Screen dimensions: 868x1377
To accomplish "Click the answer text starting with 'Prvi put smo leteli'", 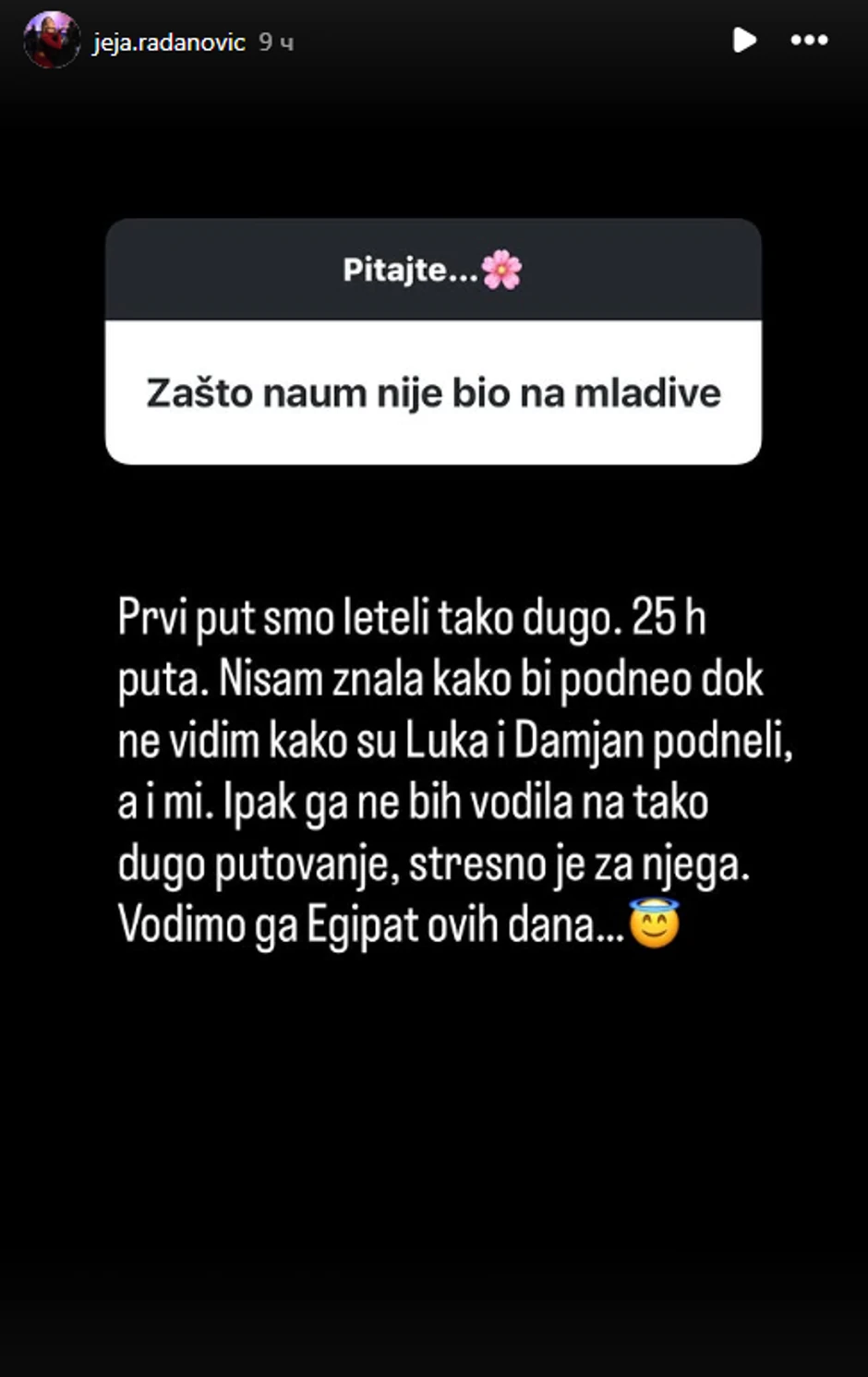I will (x=434, y=767).
